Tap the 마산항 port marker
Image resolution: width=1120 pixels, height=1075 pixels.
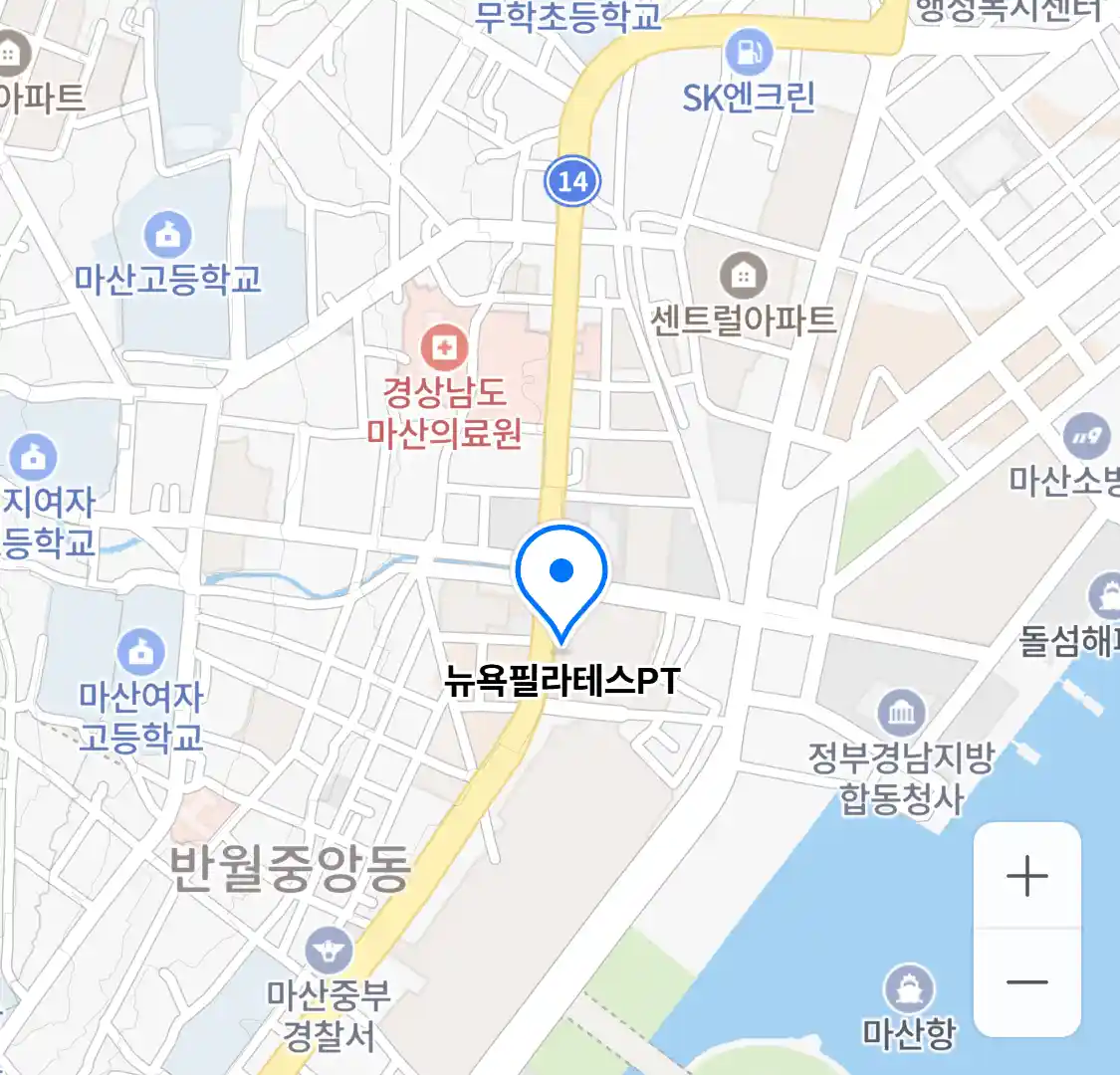click(x=909, y=989)
